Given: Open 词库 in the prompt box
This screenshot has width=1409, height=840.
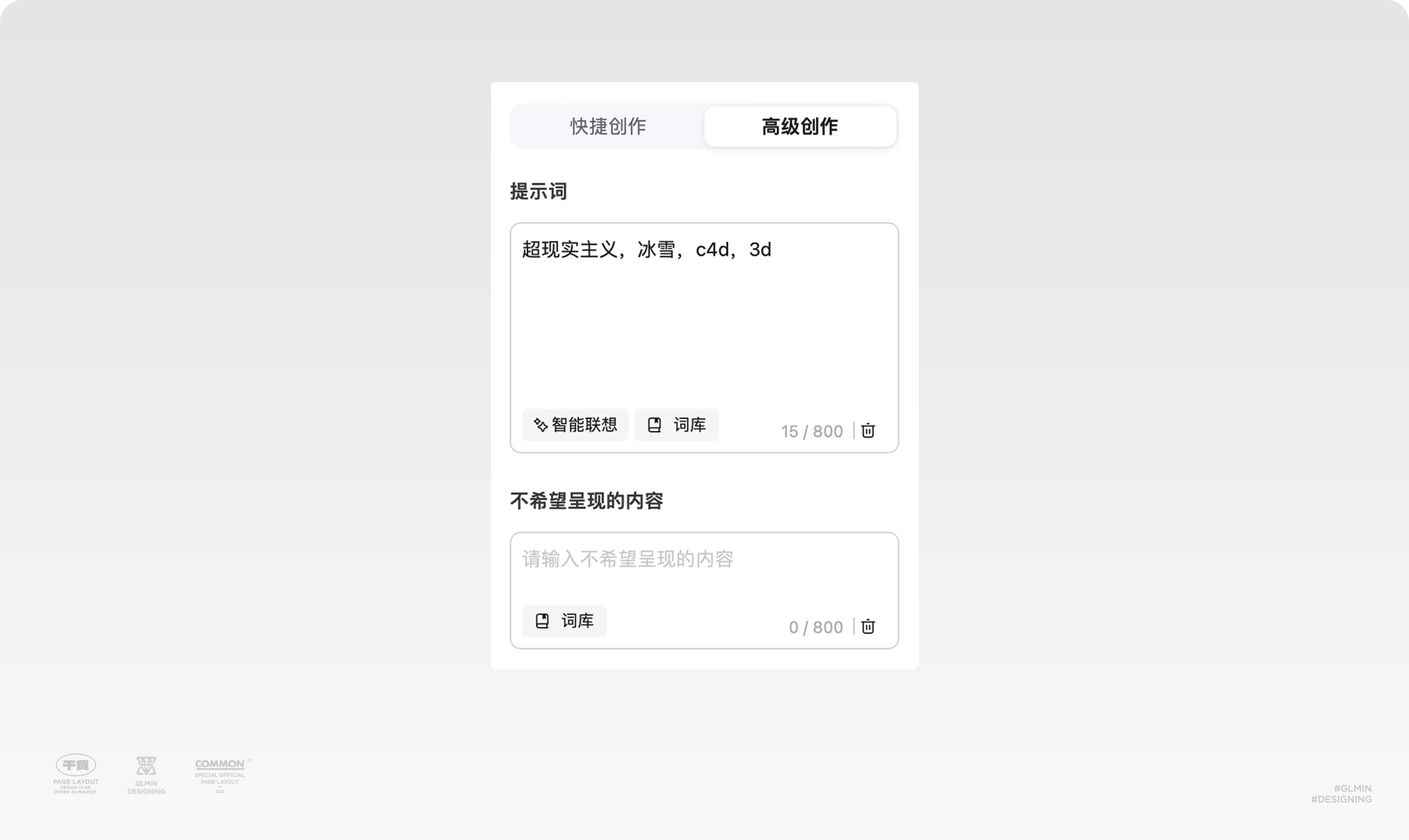Looking at the screenshot, I should coord(677,425).
